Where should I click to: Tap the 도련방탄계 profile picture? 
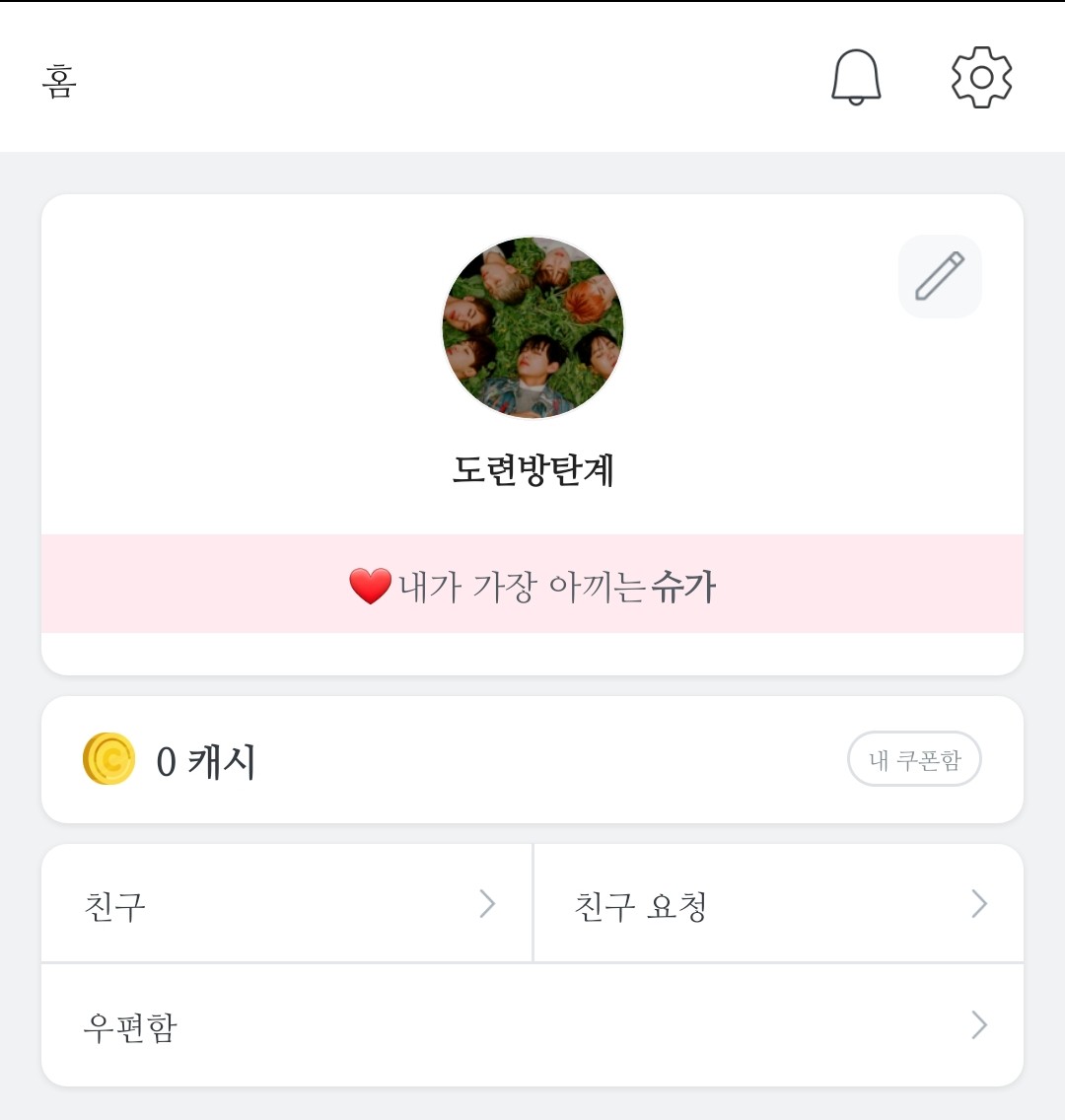pos(532,328)
